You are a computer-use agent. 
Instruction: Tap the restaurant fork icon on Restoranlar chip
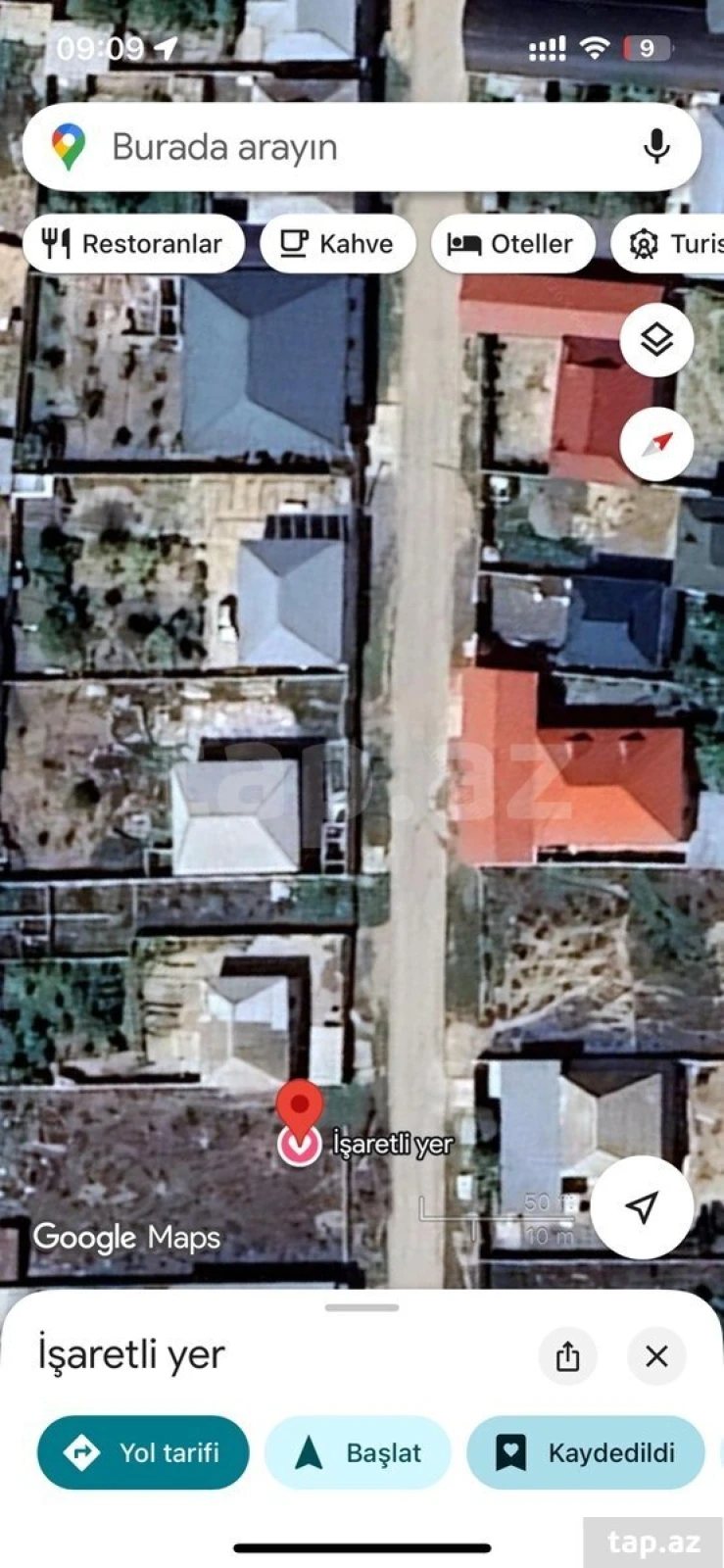(56, 243)
